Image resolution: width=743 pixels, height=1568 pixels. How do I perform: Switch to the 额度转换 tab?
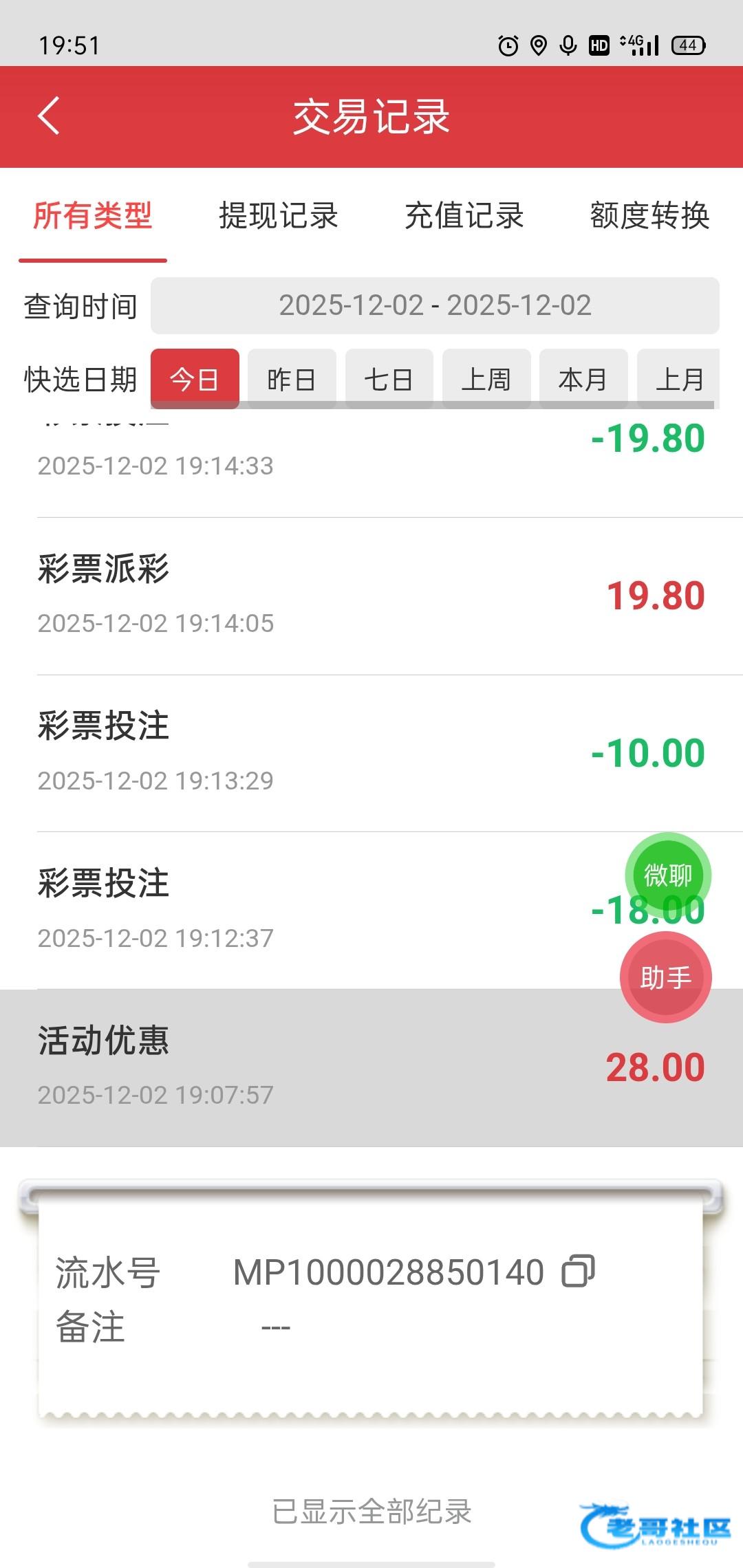649,216
